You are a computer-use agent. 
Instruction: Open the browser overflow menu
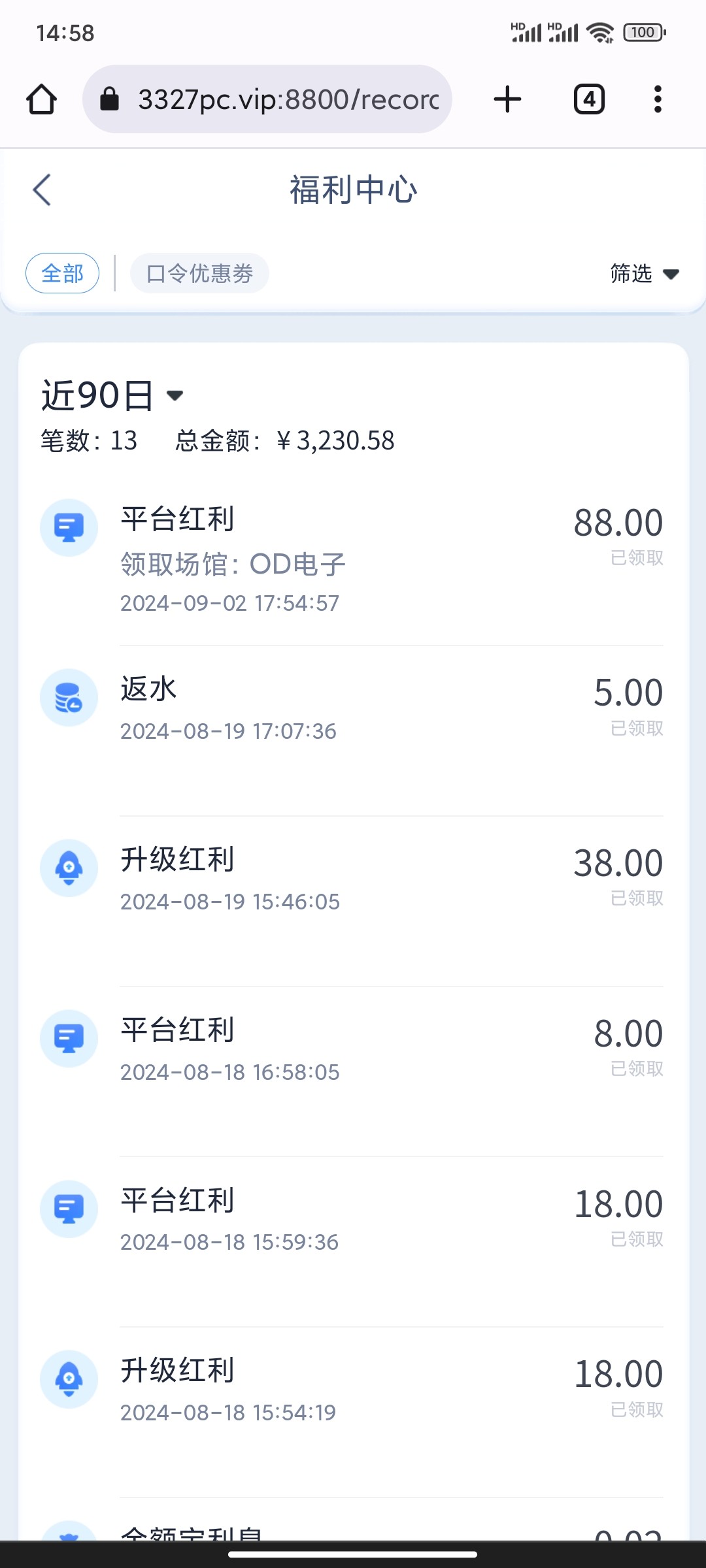658,99
